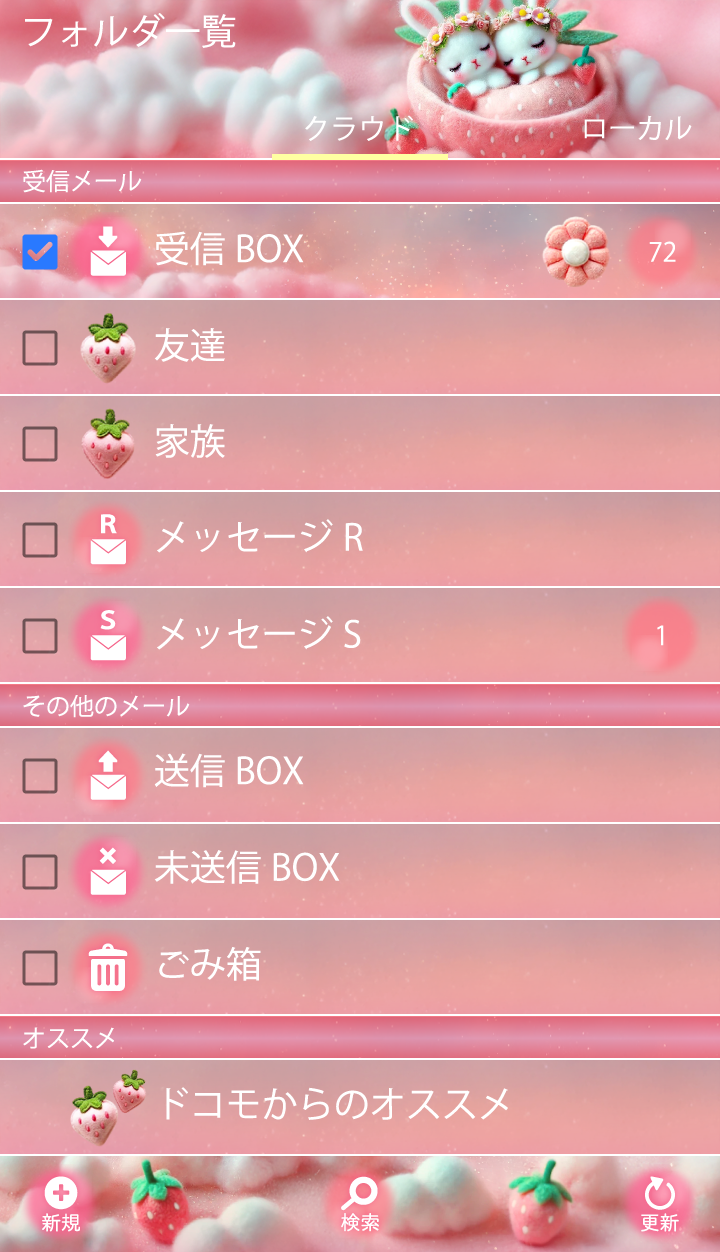Open 検索 search
This screenshot has height=1252, width=720.
[360, 1204]
